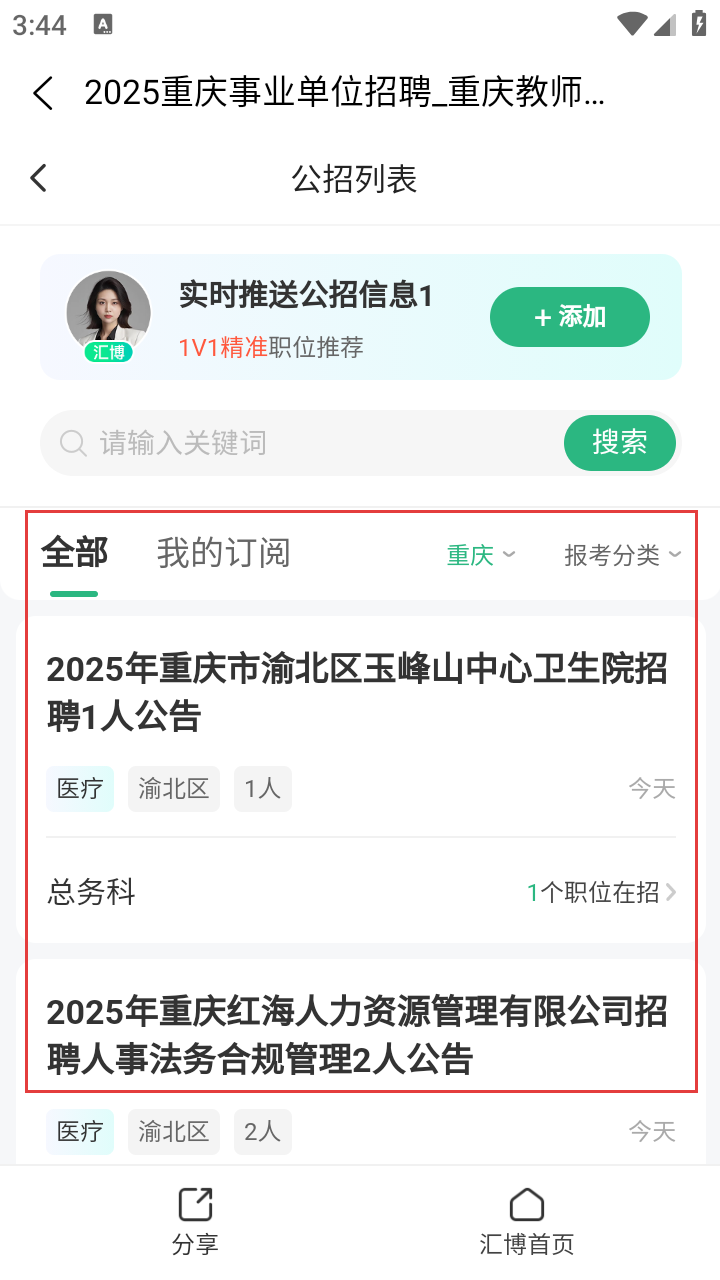Switch to the 我的订阅 tab

tap(223, 553)
